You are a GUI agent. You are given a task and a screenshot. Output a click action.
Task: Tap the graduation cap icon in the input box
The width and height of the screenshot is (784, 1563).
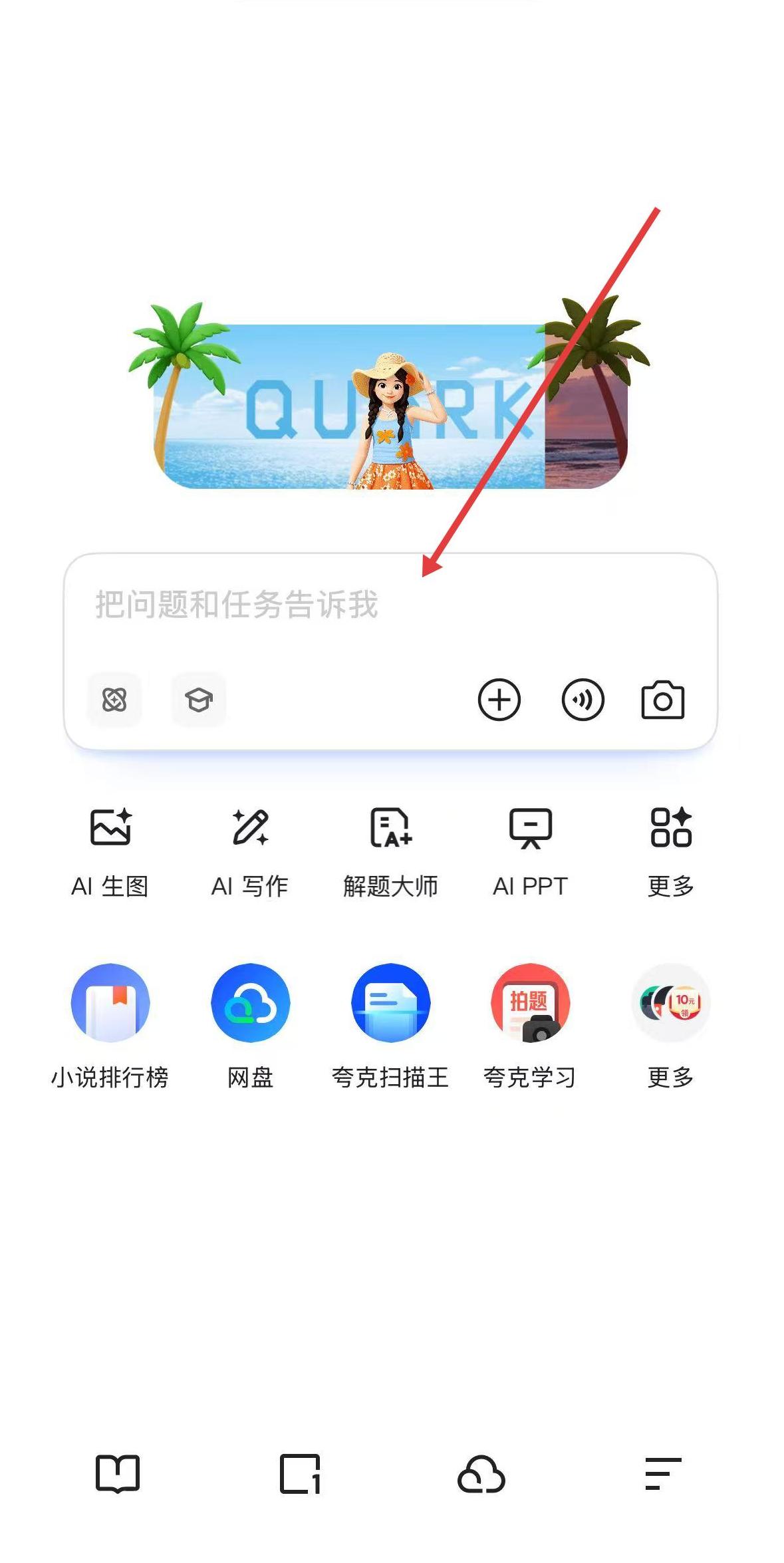(x=199, y=700)
